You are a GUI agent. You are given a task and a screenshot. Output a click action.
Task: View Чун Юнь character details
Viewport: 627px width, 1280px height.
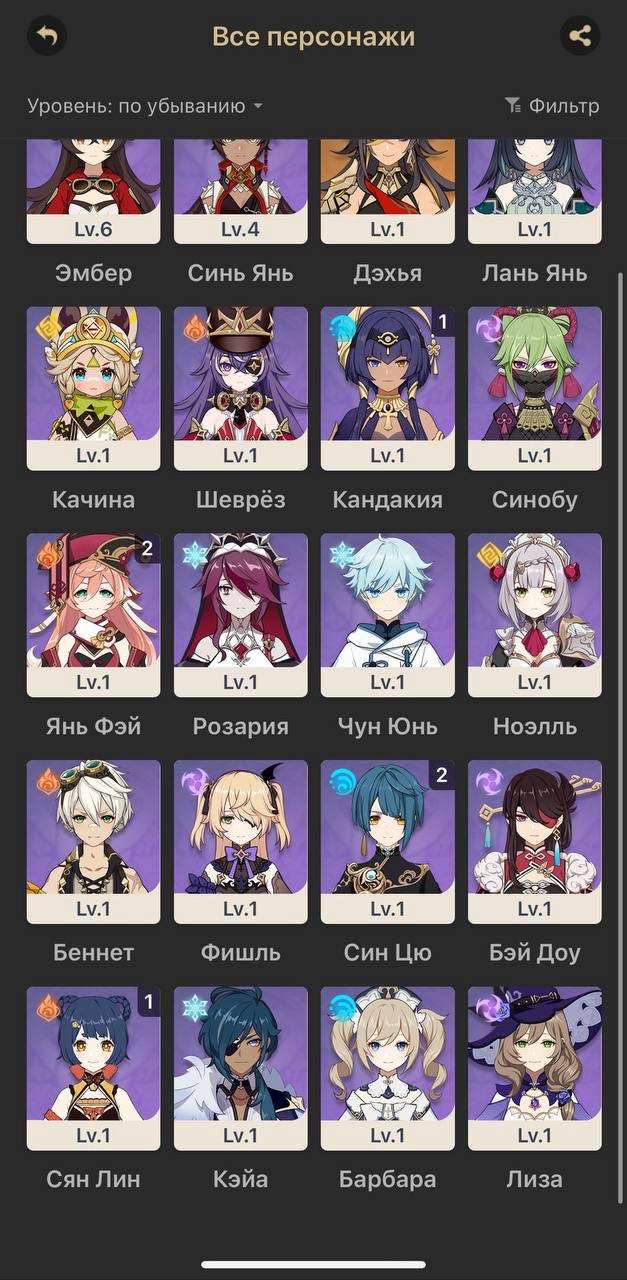(x=387, y=615)
